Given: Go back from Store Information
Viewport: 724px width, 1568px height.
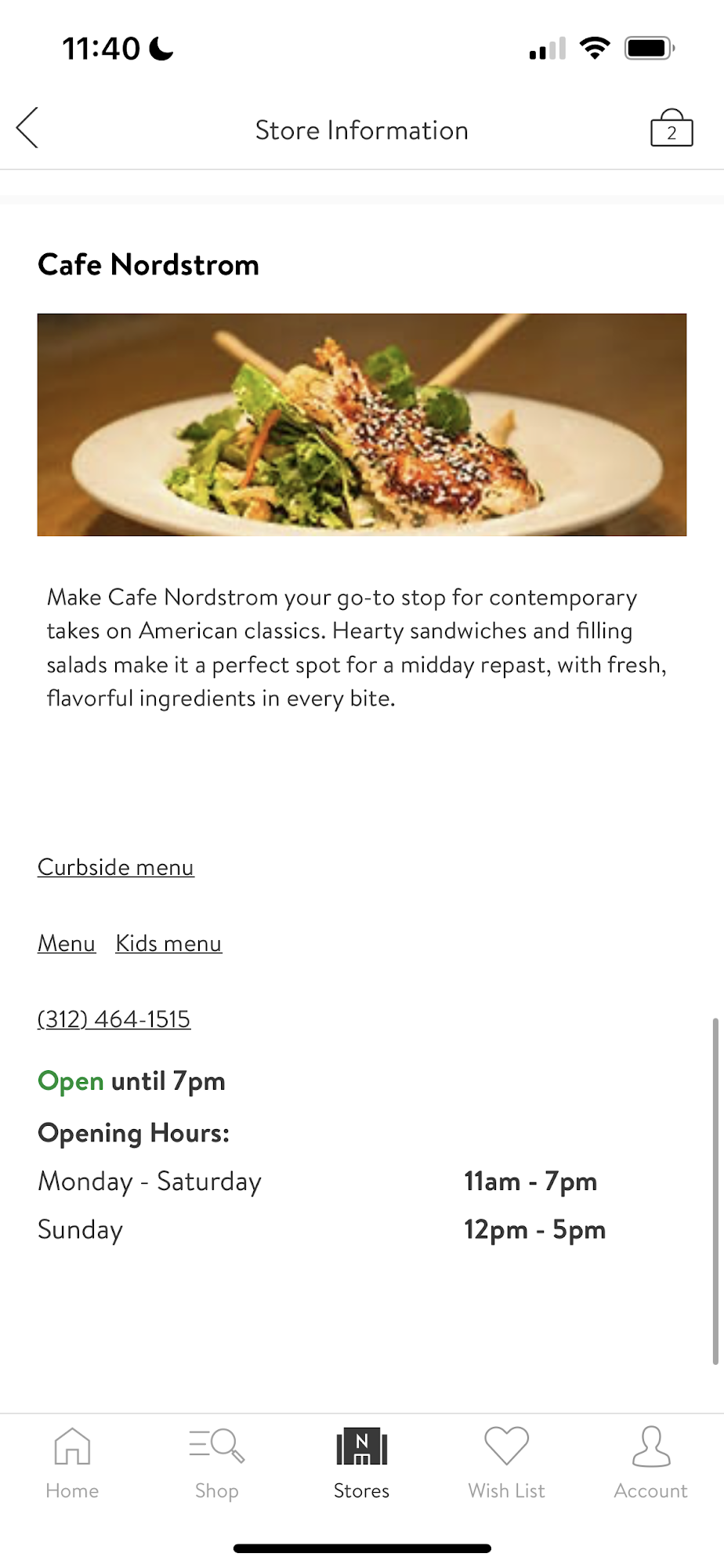Looking at the screenshot, I should (x=27, y=128).
